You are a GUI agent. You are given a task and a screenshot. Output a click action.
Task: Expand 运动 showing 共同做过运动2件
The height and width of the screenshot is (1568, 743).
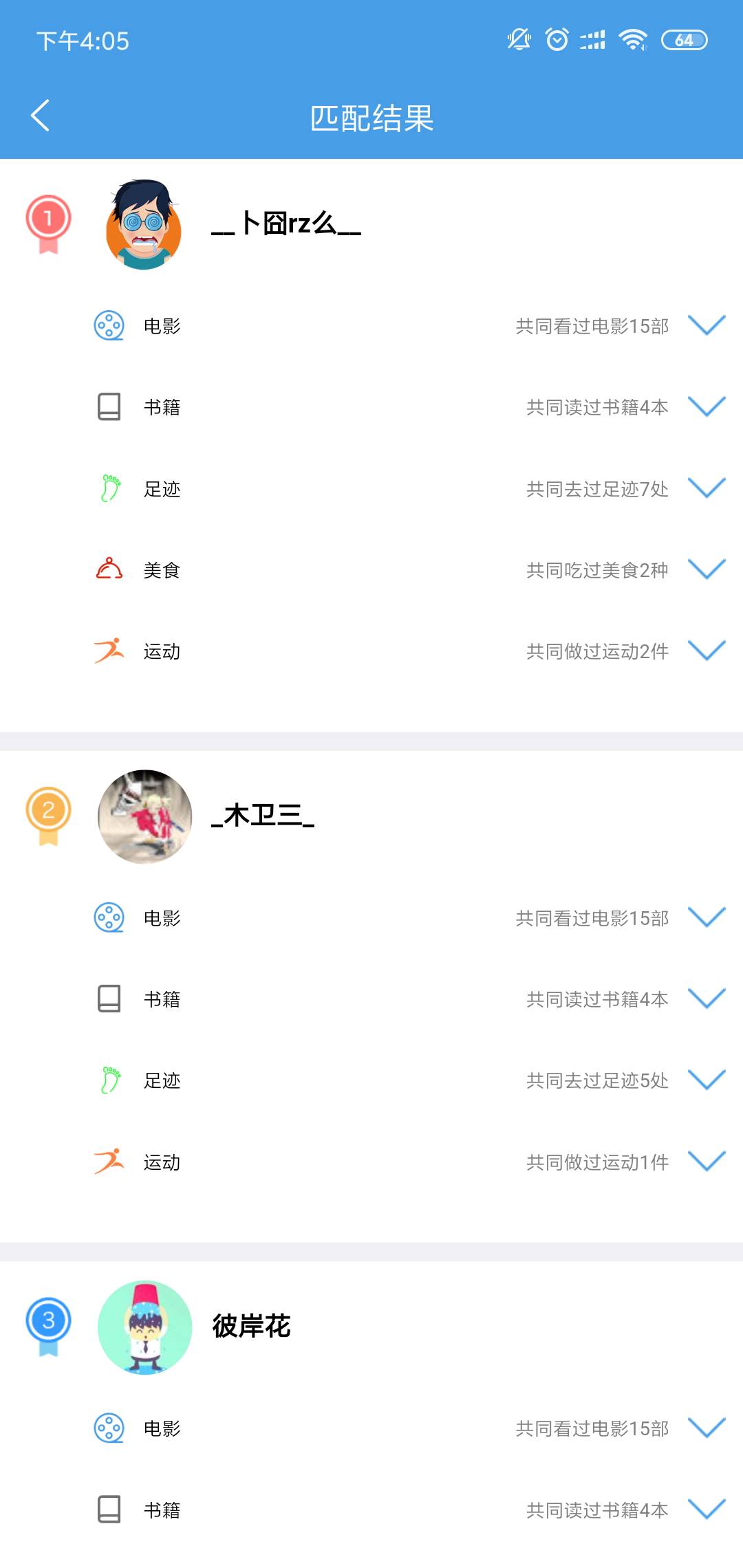[x=707, y=651]
